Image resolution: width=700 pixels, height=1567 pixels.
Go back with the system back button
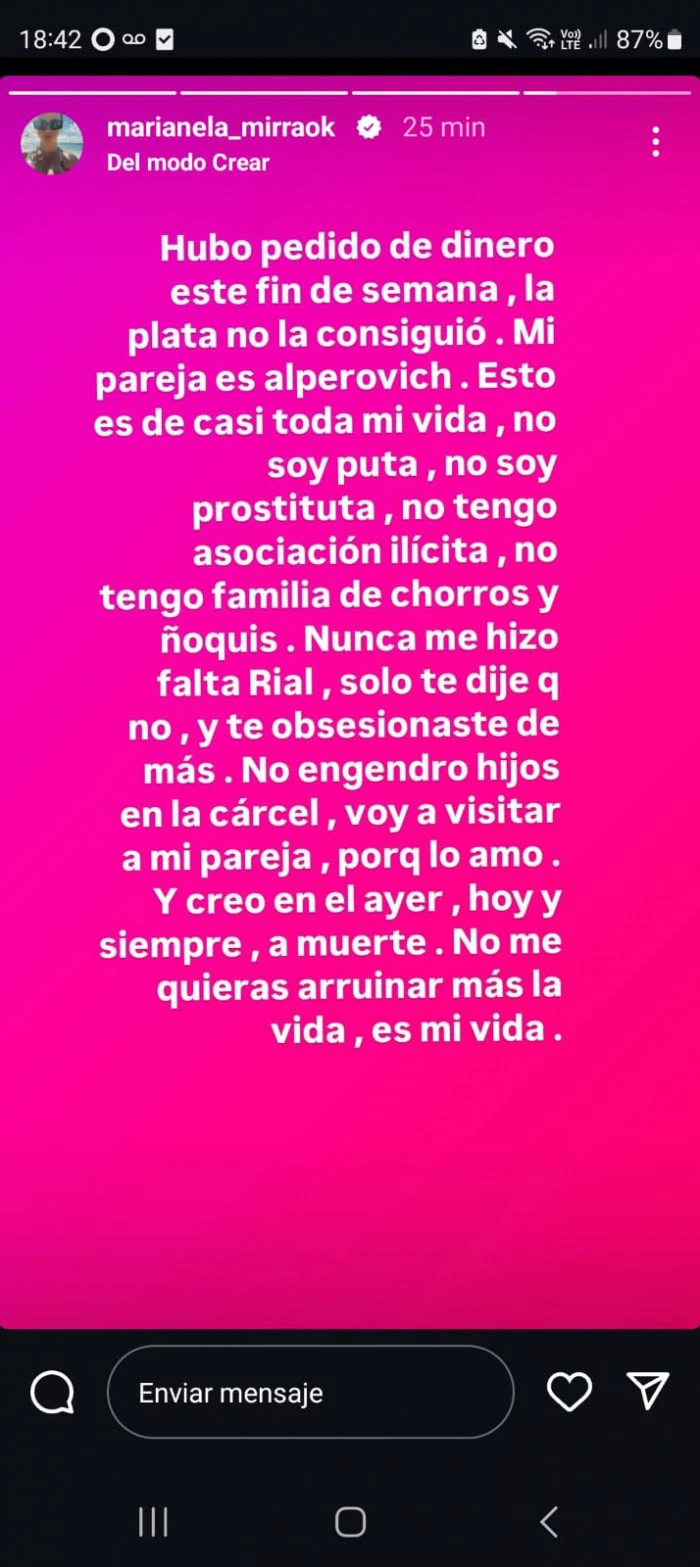[x=548, y=1522]
